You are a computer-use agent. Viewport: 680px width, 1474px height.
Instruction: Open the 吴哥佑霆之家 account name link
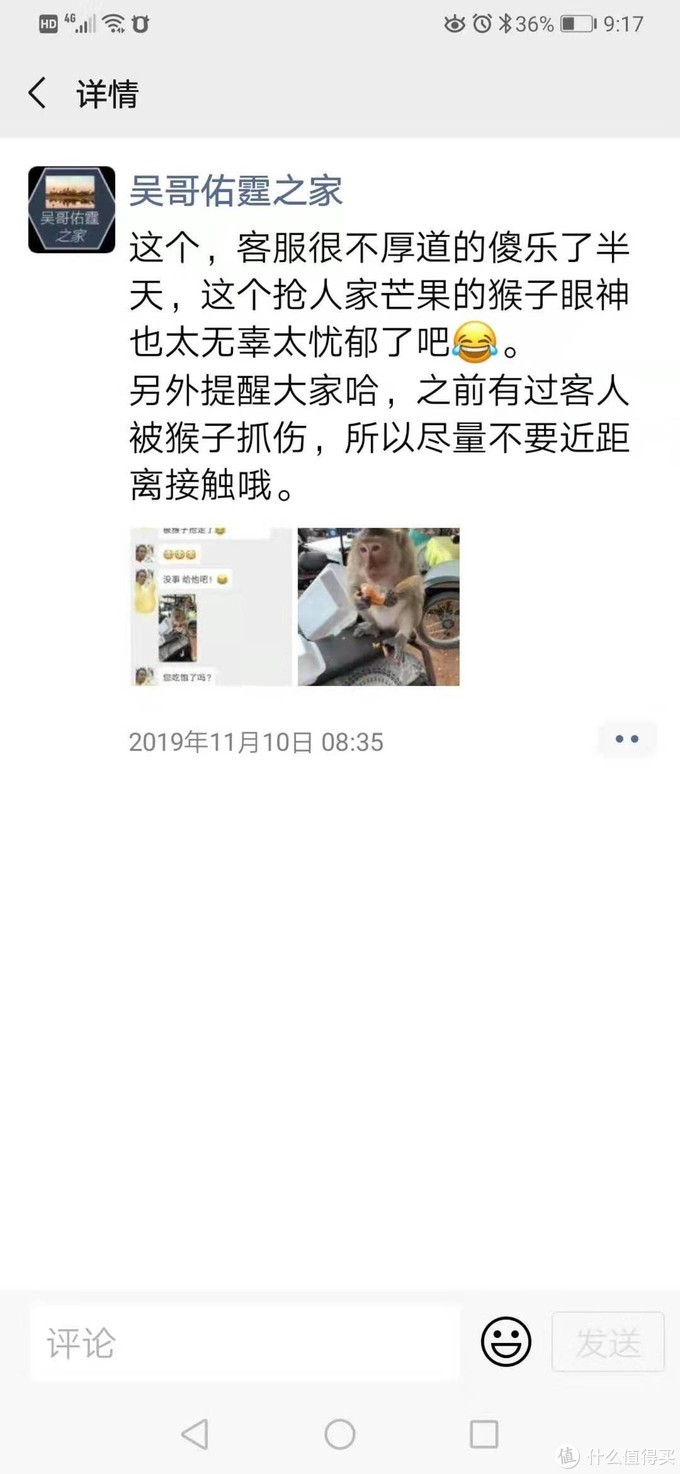pos(236,190)
